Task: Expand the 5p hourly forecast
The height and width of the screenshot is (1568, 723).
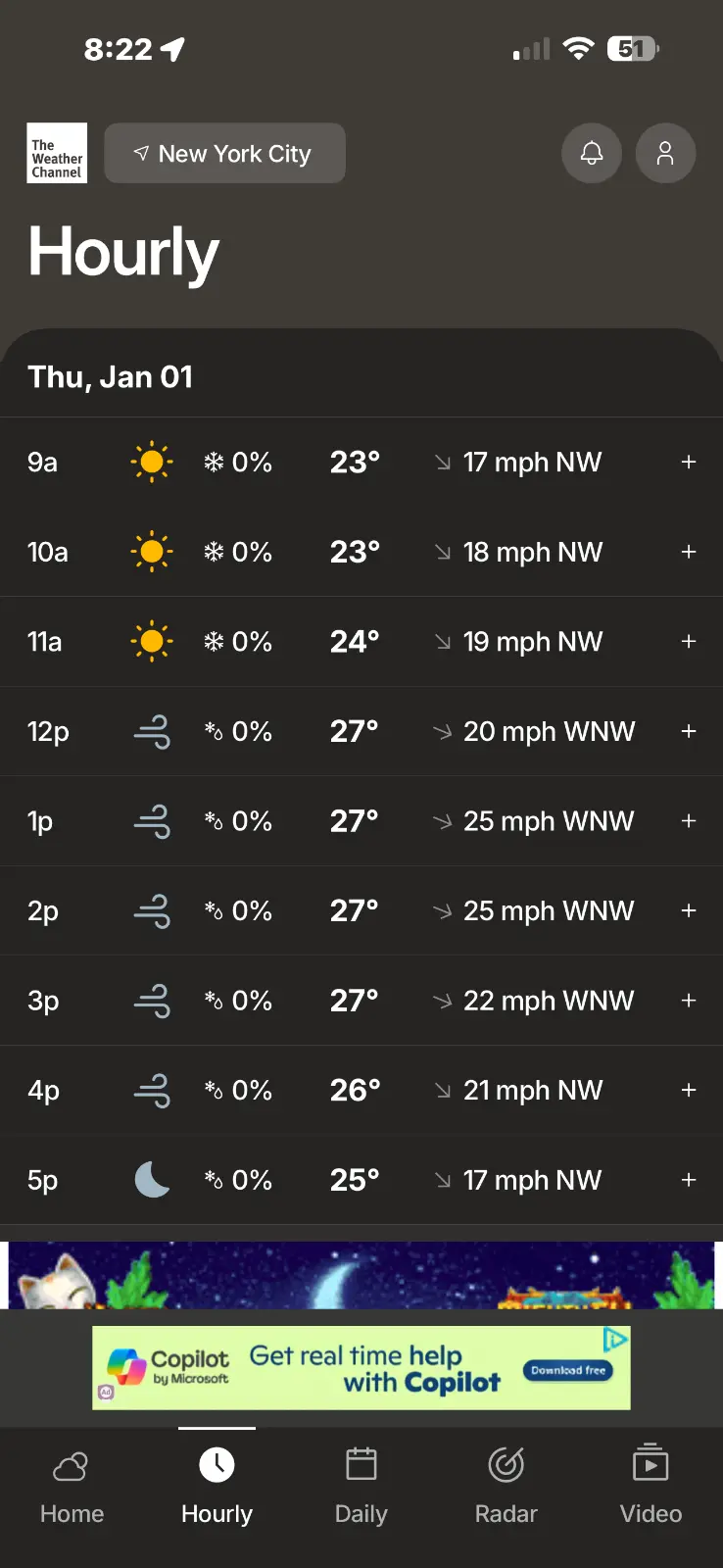Action: (x=689, y=1180)
